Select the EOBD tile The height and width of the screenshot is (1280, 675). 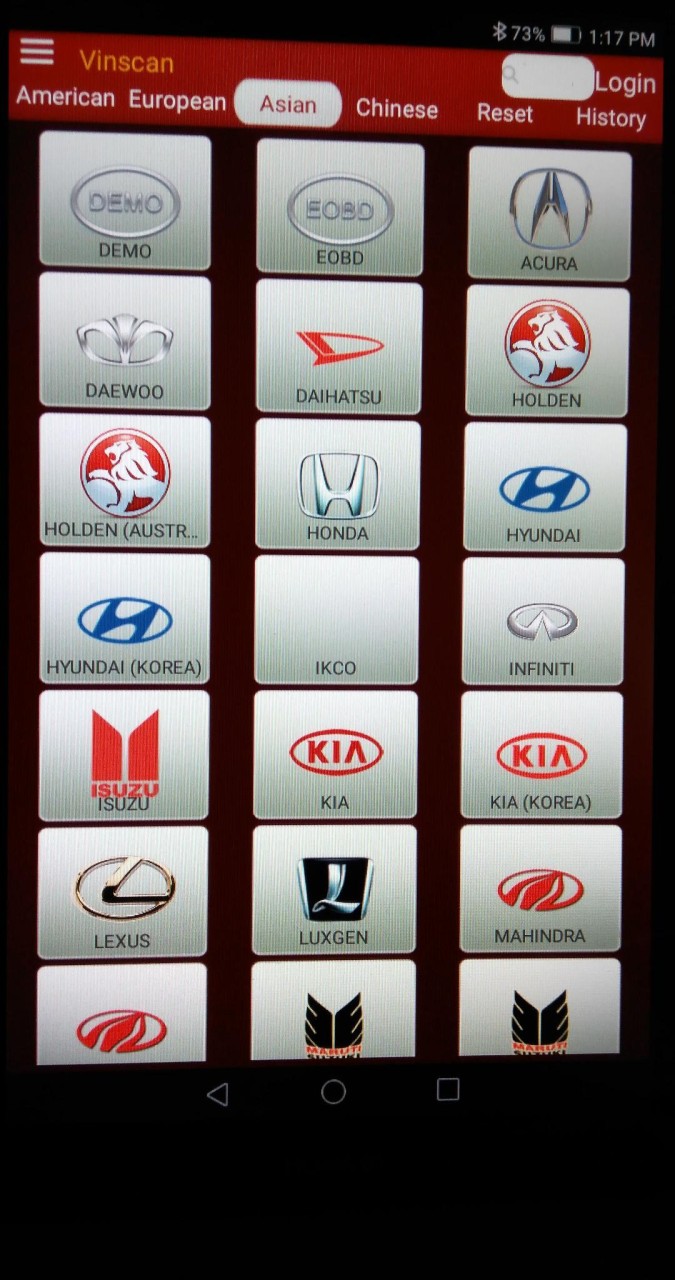[340, 207]
